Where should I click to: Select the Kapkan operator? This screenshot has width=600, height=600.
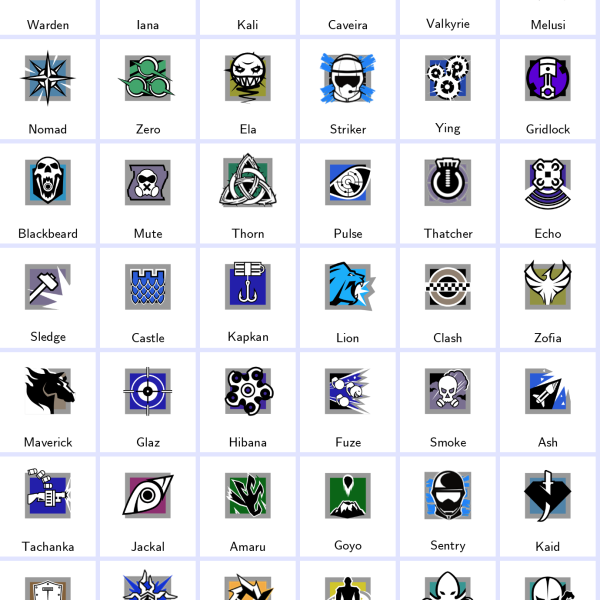tap(248, 288)
